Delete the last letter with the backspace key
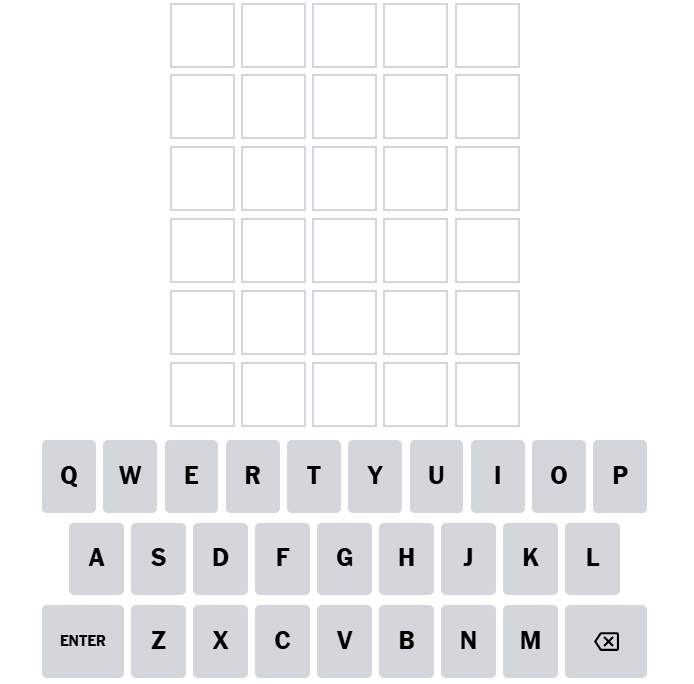 pyautogui.click(x=606, y=641)
